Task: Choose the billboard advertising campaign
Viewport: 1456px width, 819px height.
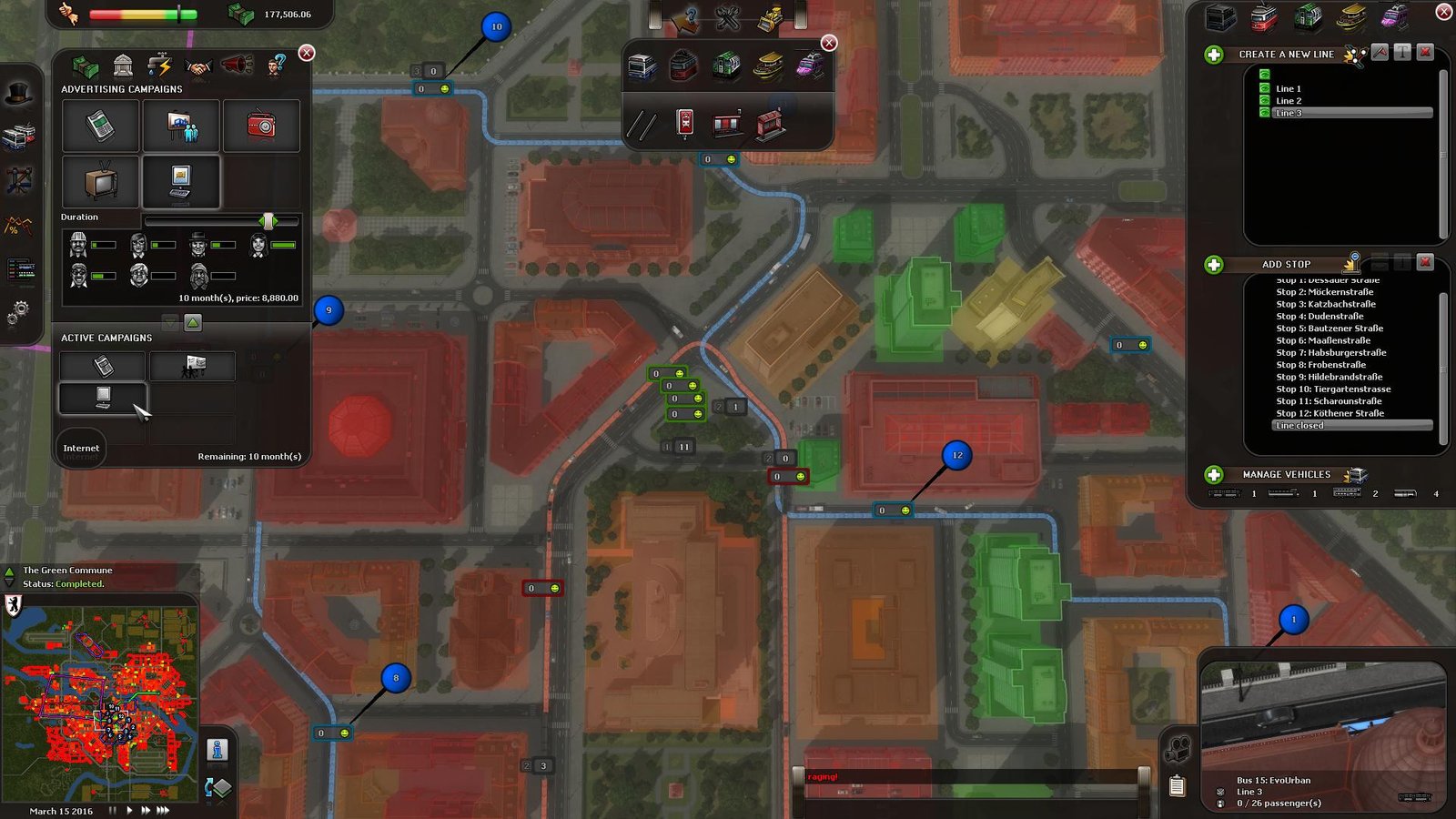Action: [180, 126]
